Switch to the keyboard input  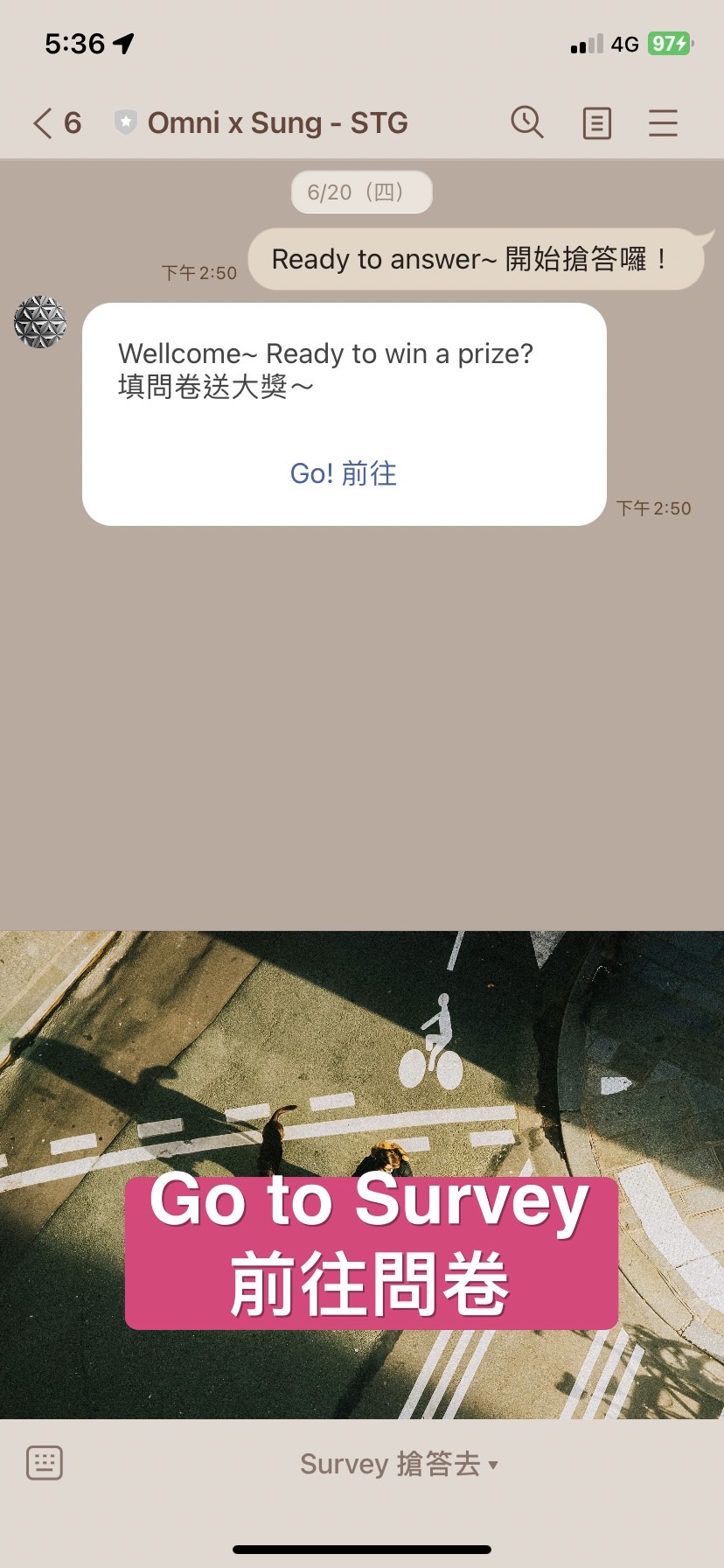tap(45, 1462)
